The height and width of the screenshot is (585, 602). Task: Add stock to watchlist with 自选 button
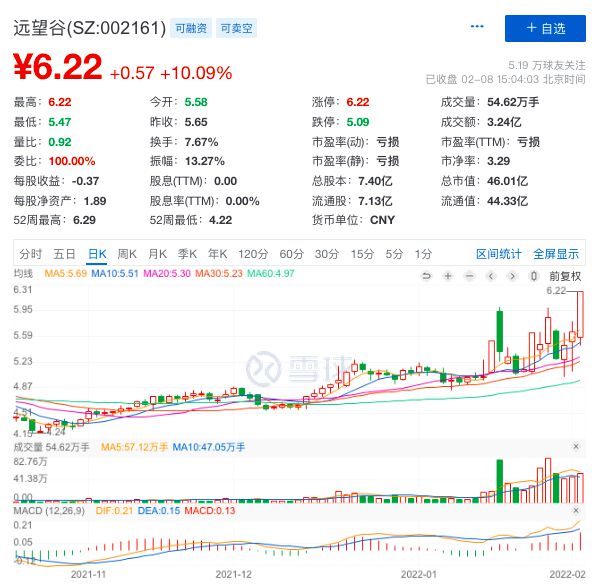coord(544,28)
